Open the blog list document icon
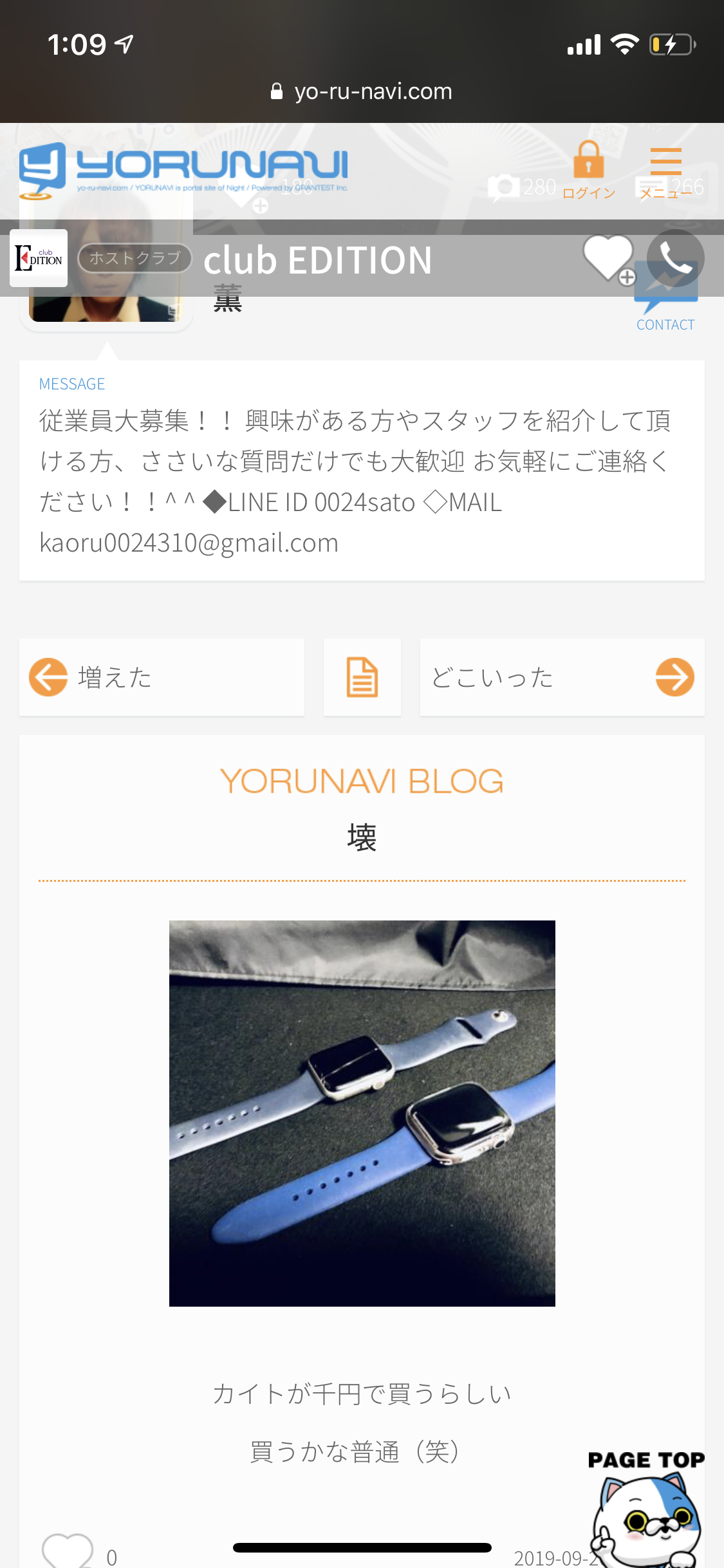 [362, 677]
